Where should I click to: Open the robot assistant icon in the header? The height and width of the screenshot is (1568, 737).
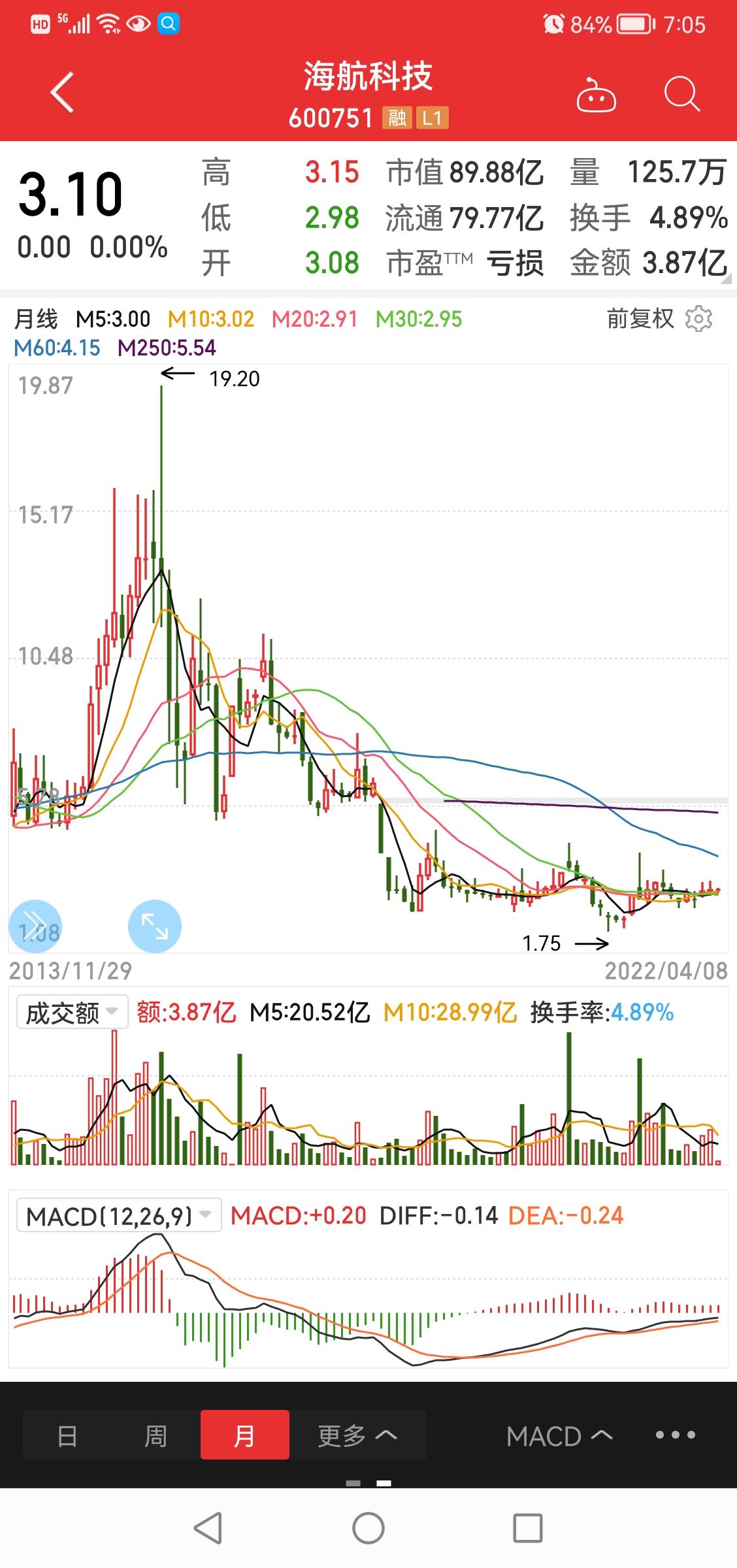click(x=595, y=94)
